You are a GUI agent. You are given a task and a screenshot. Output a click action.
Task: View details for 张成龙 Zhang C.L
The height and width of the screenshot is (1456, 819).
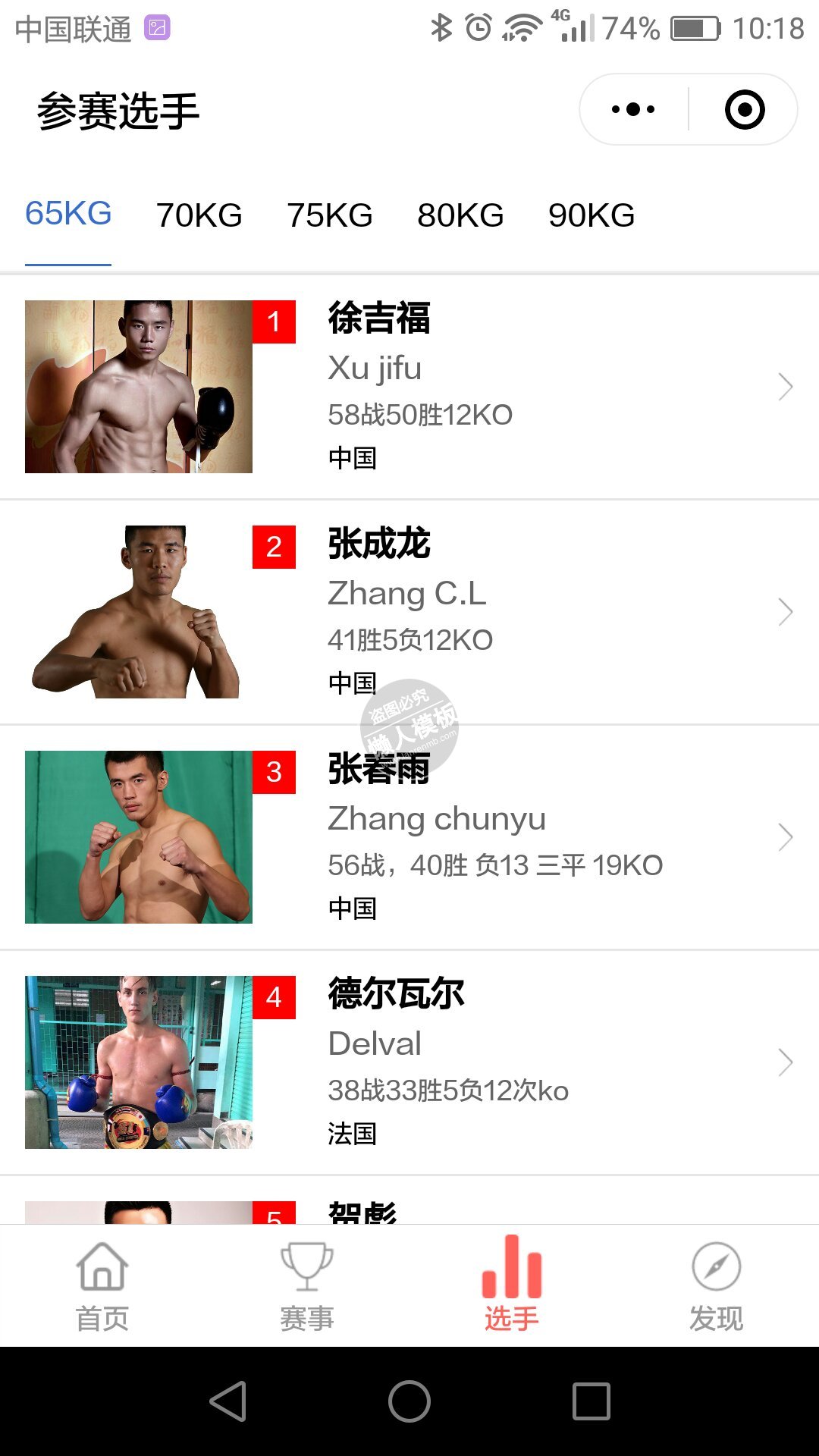point(409,612)
